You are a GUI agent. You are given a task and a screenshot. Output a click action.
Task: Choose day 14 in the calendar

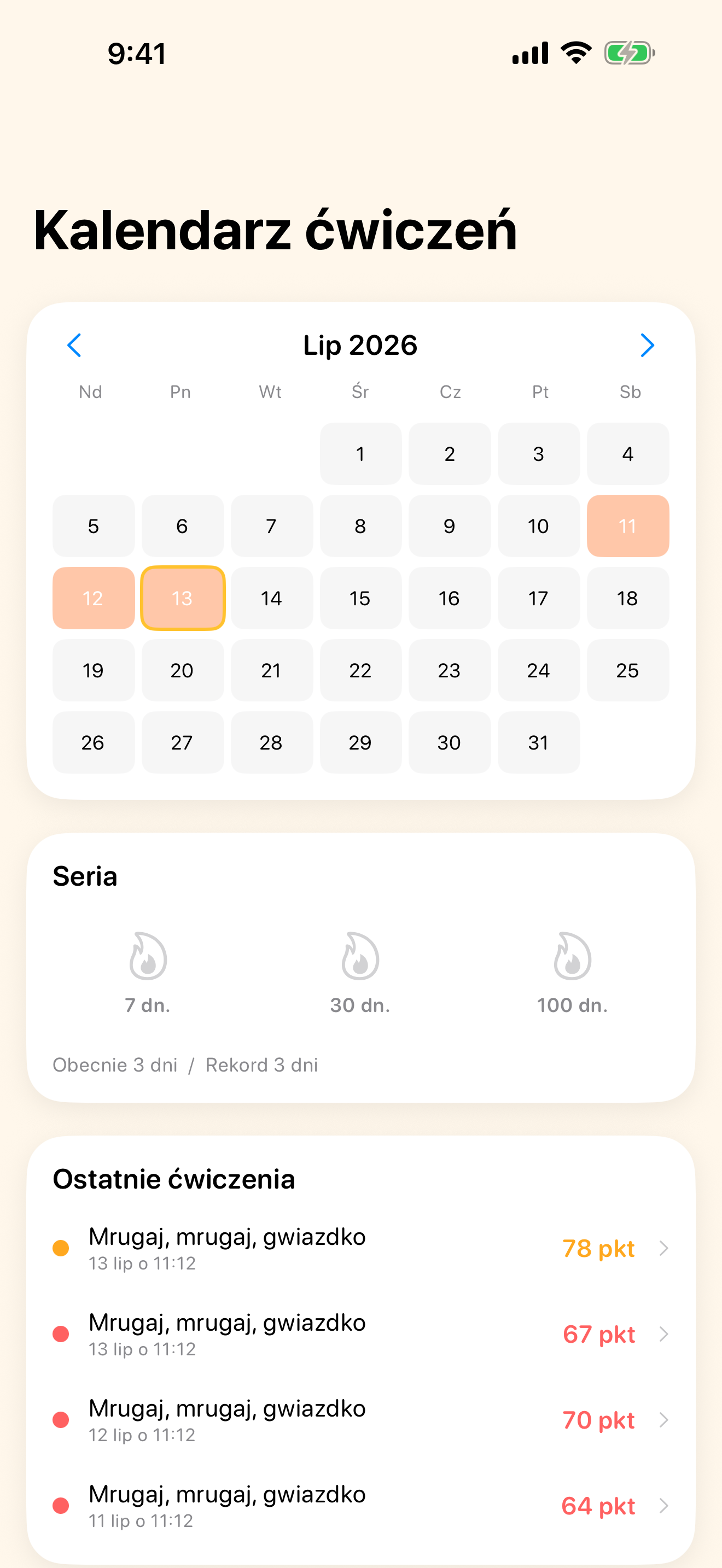(271, 598)
